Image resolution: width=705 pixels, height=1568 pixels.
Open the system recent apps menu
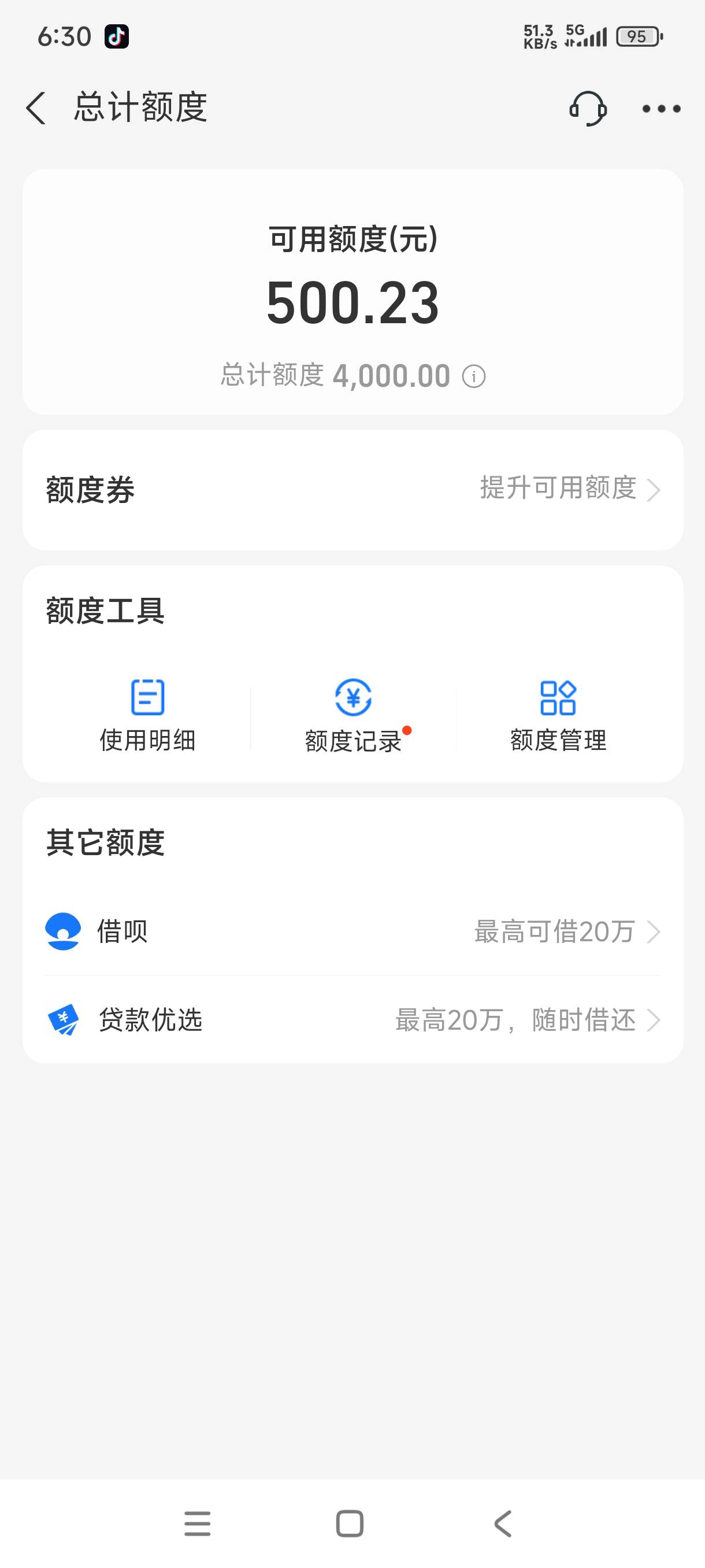197,1523
